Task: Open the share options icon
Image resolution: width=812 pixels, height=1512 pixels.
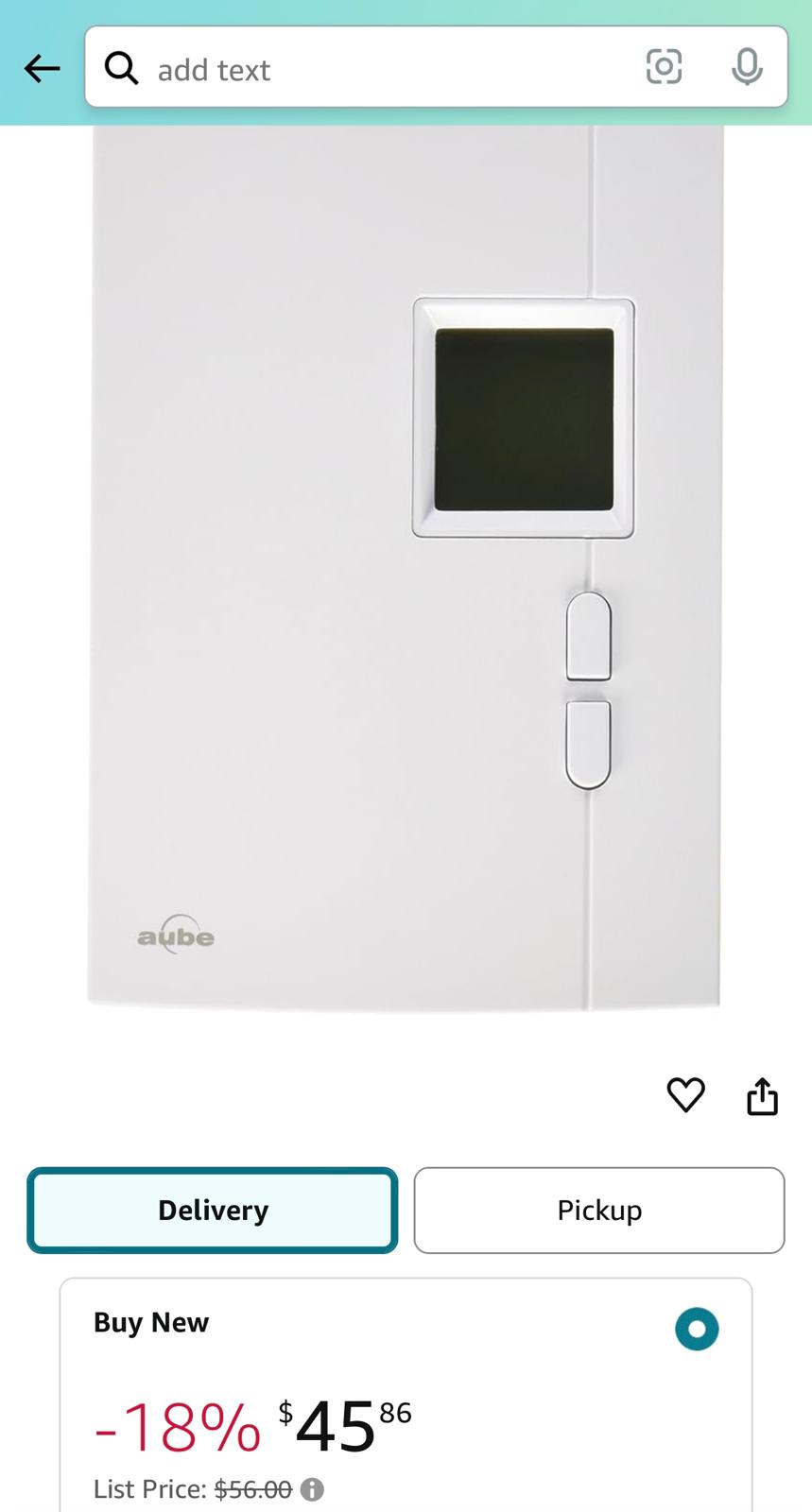Action: click(x=762, y=1095)
